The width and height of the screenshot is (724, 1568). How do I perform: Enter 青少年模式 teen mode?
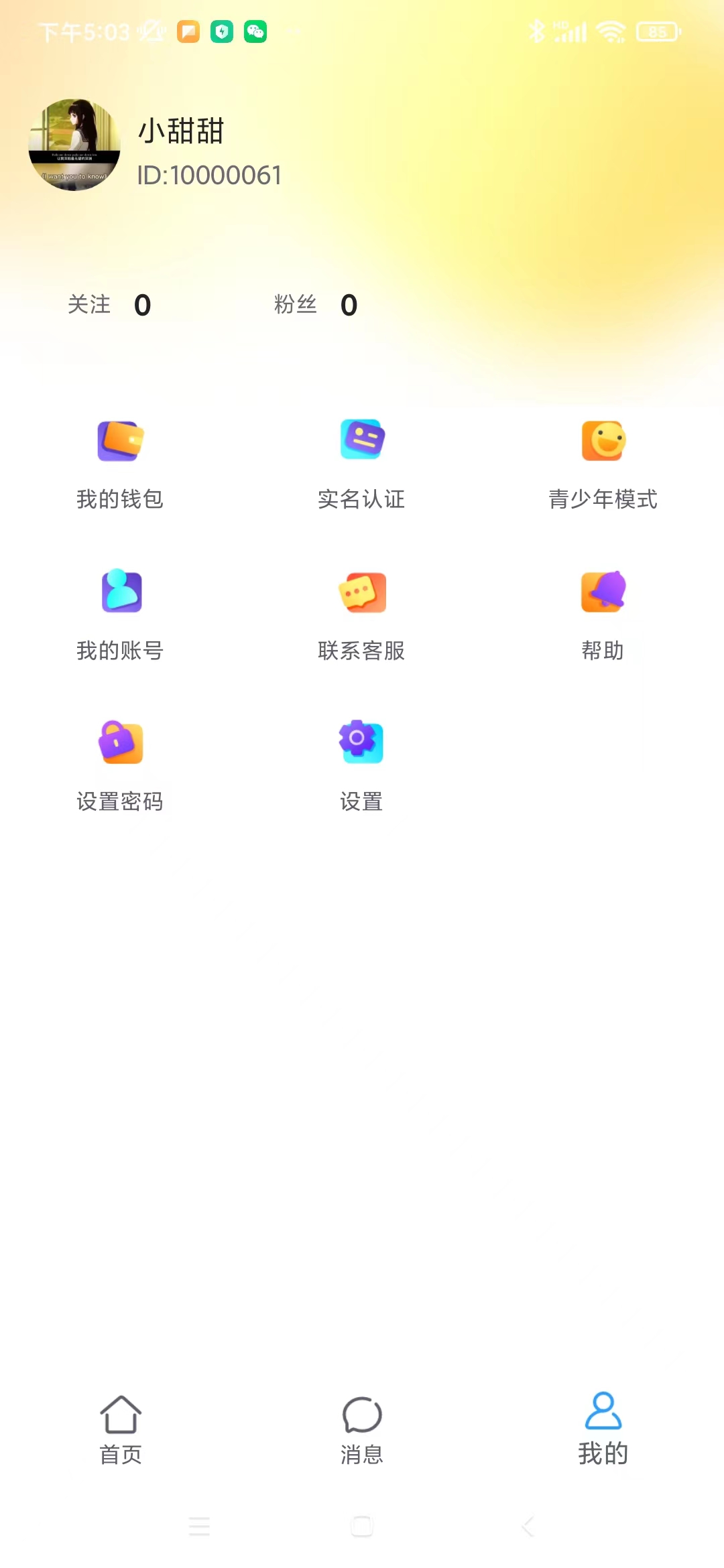[603, 441]
